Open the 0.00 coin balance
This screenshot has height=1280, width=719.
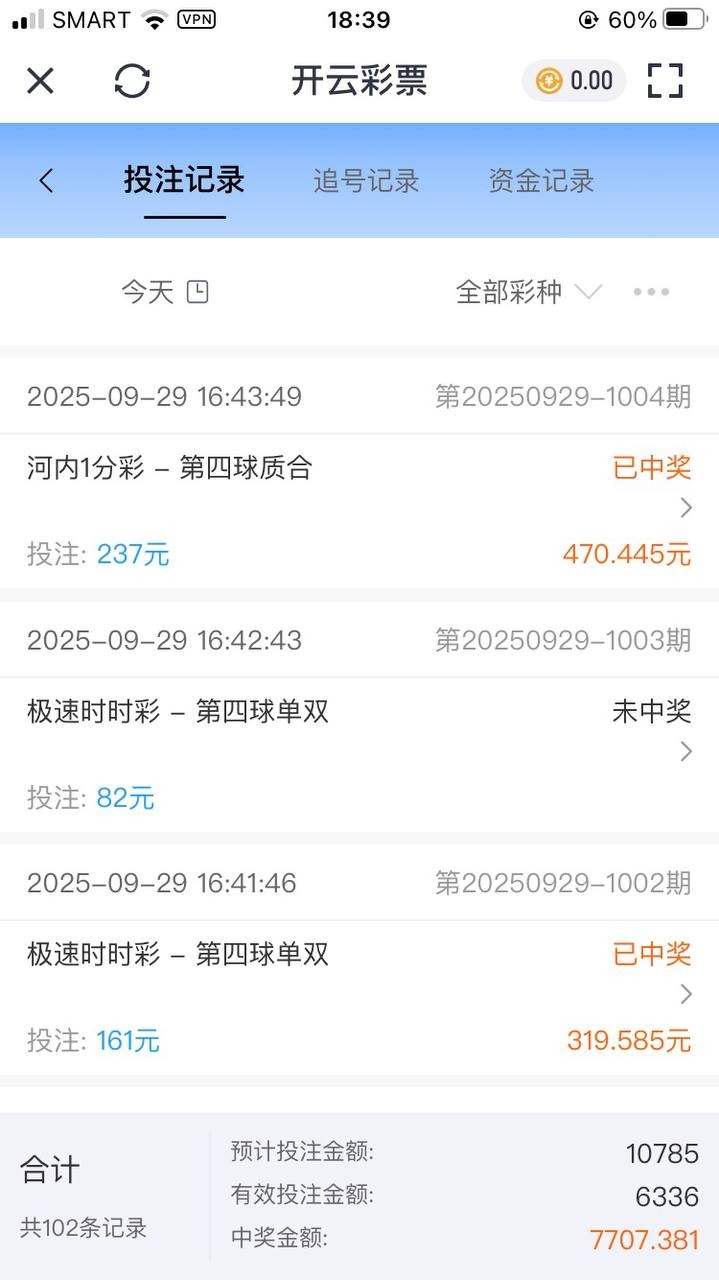pyautogui.click(x=574, y=81)
